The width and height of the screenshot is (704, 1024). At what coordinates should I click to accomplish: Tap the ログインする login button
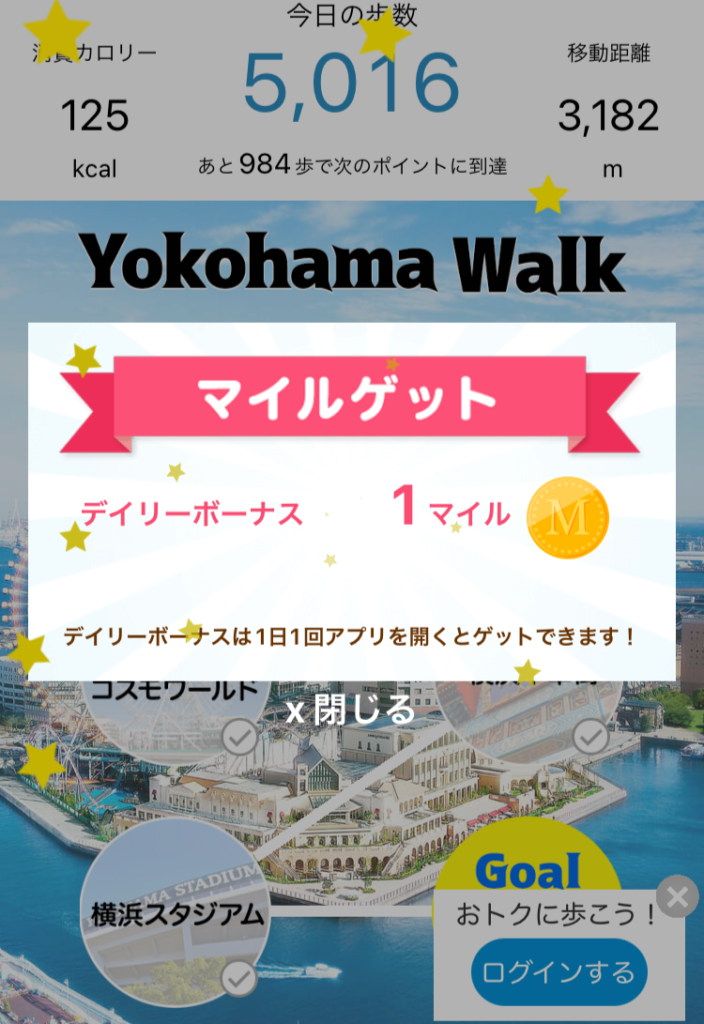(x=559, y=971)
